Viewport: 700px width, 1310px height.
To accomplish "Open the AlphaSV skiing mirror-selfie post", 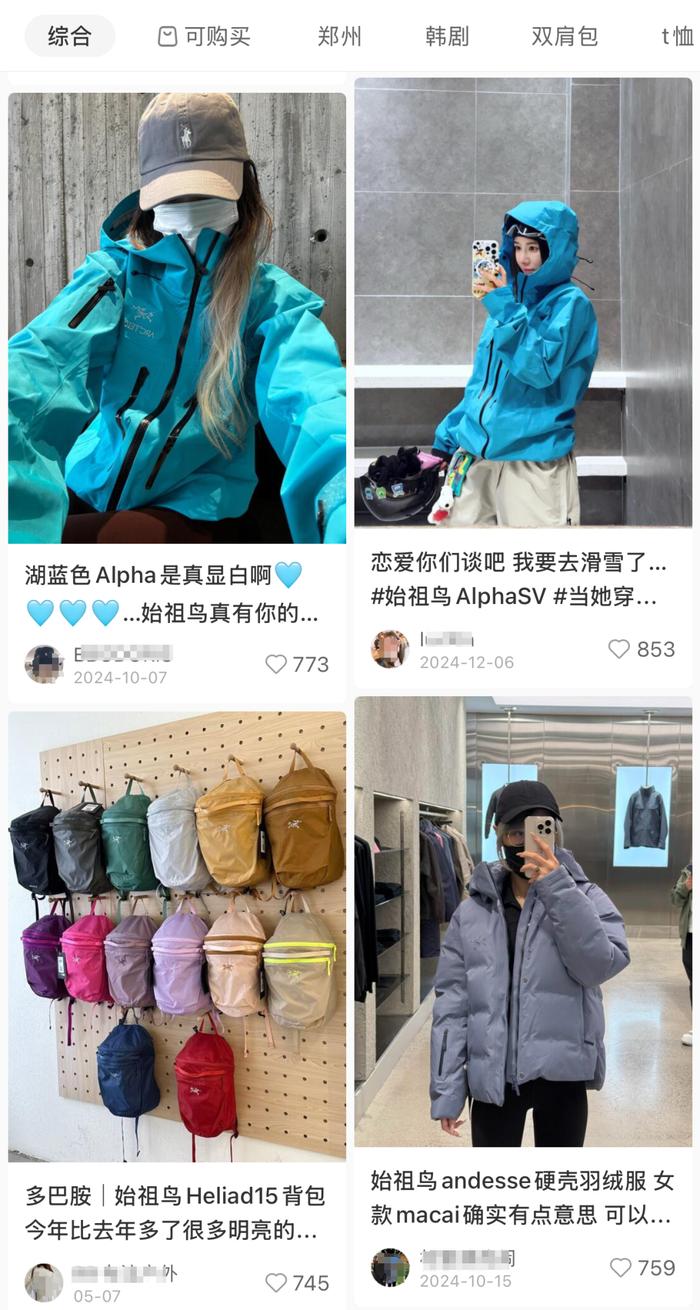I will [523, 302].
